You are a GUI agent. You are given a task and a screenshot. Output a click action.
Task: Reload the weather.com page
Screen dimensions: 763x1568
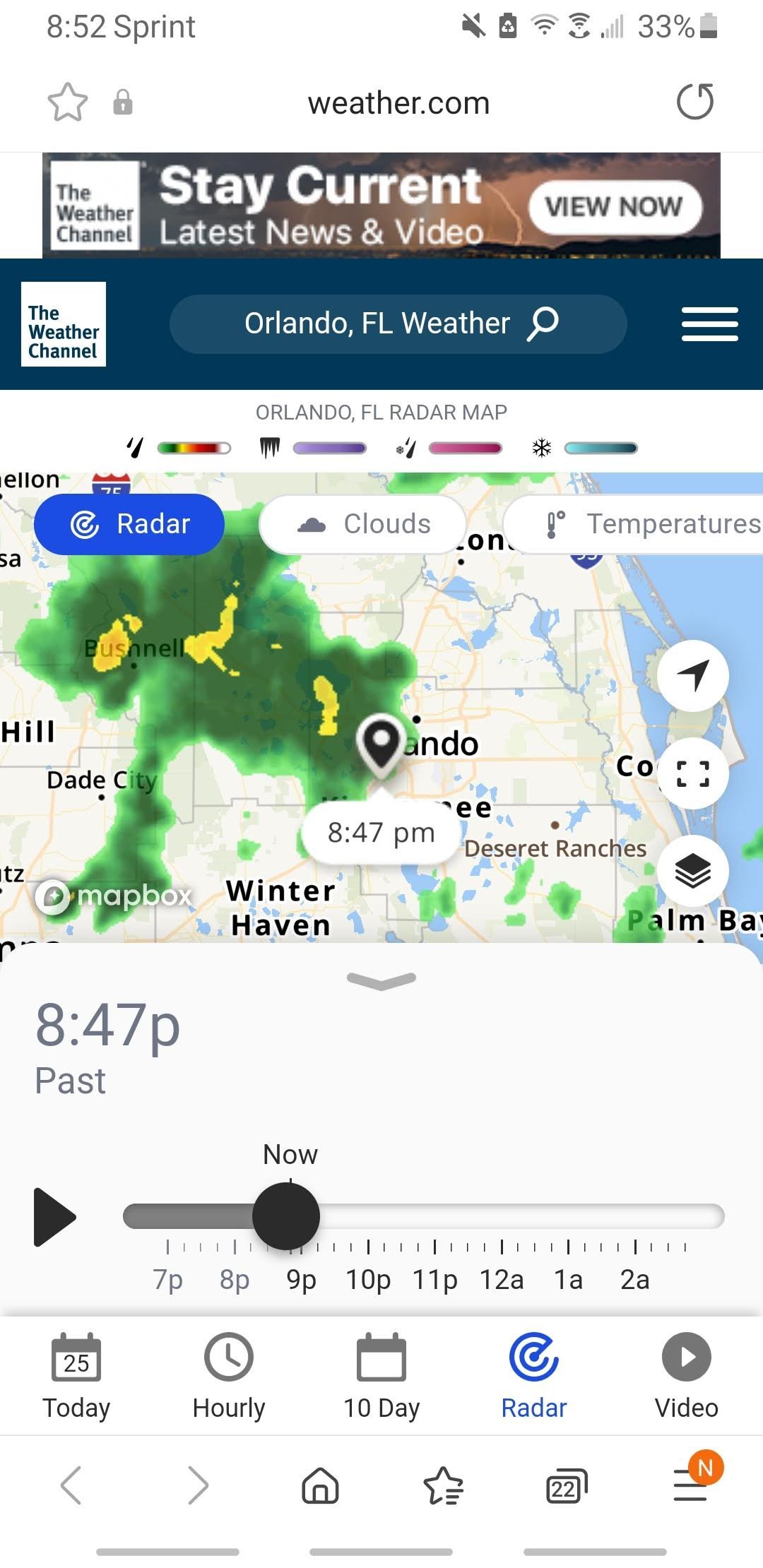695,102
